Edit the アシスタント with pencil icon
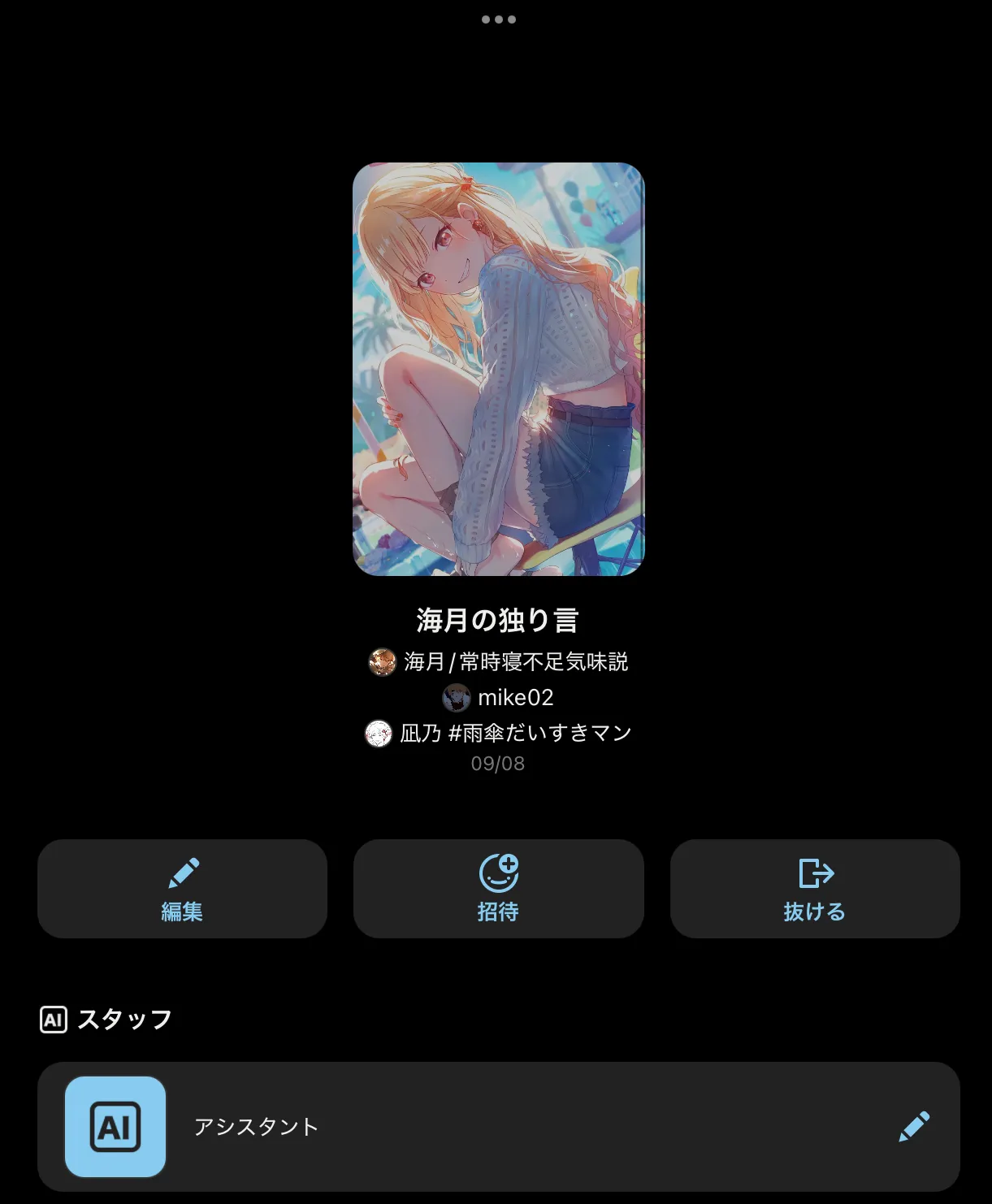This screenshot has width=992, height=1204. (x=914, y=1127)
